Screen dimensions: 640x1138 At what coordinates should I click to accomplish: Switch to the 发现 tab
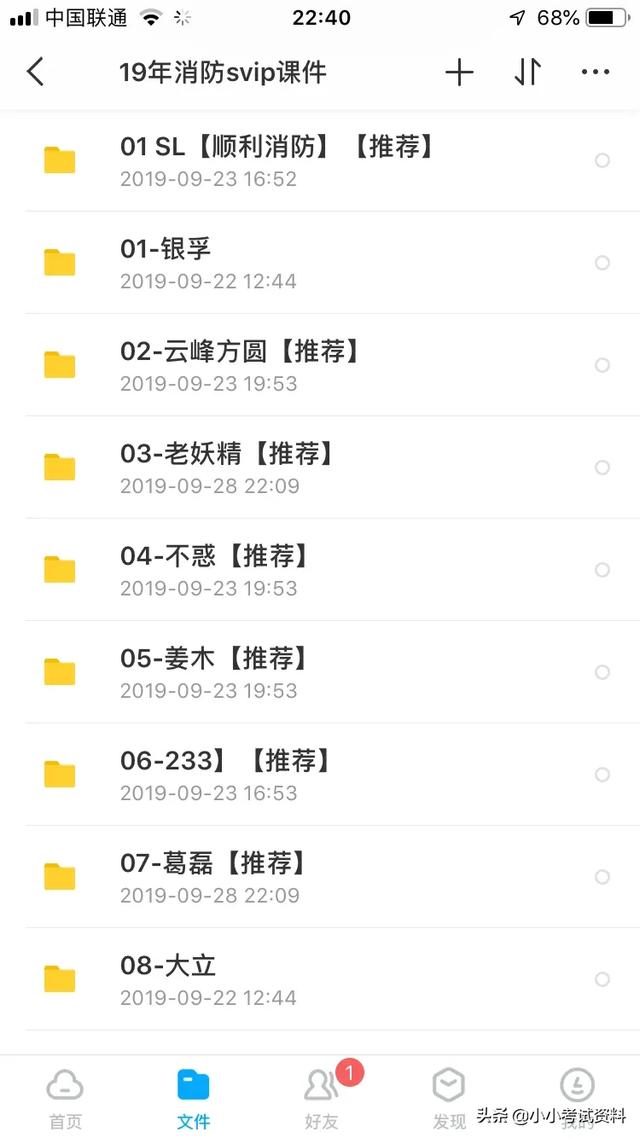click(448, 1097)
